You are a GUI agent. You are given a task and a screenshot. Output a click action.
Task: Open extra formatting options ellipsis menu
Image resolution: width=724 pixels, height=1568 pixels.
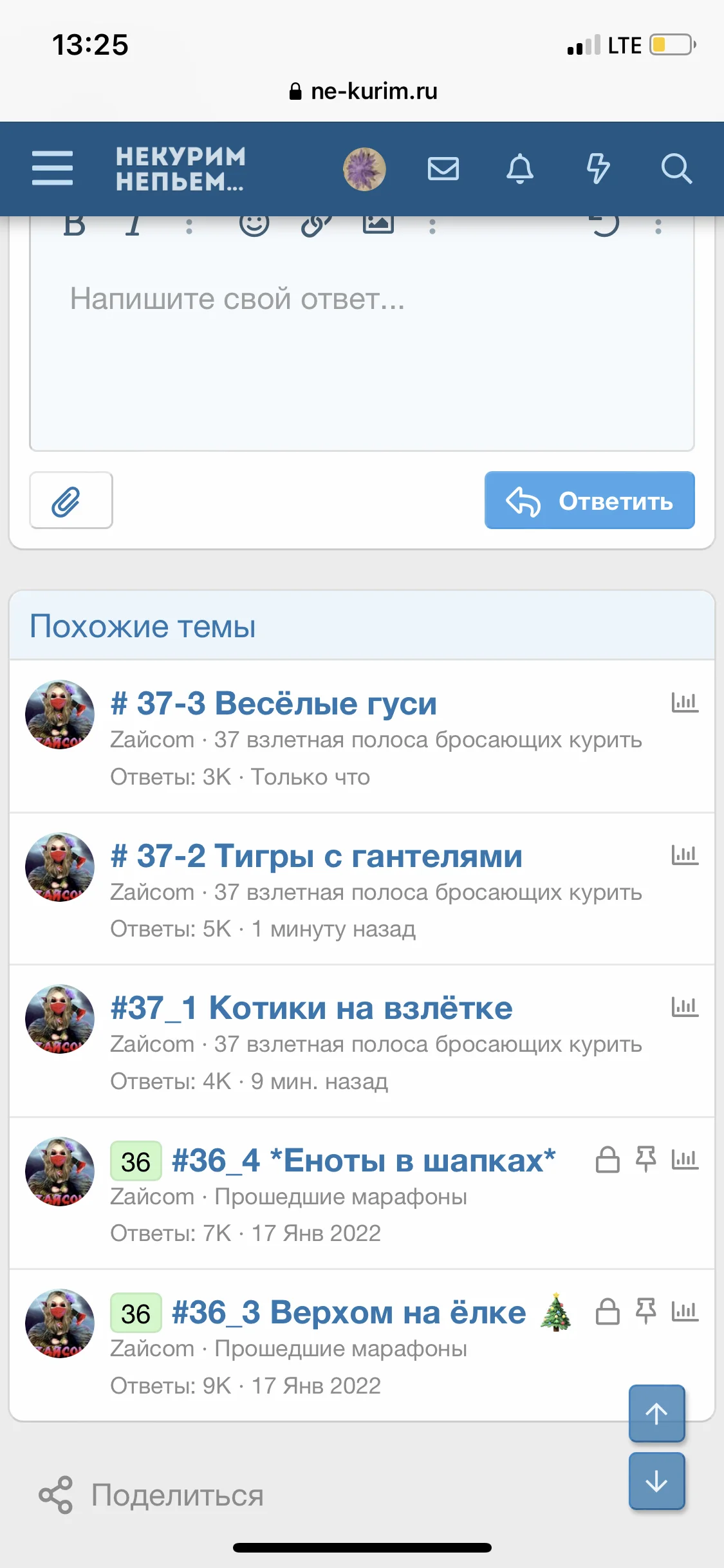(188, 224)
